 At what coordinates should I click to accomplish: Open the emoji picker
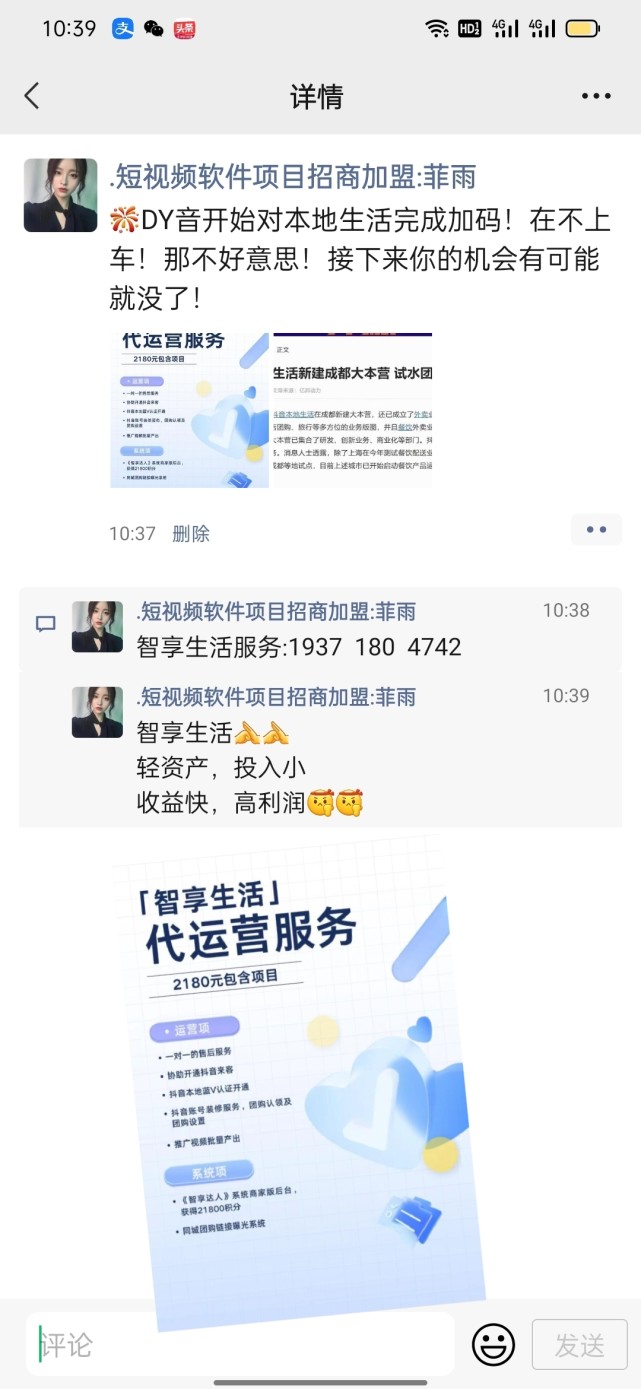coord(493,1345)
